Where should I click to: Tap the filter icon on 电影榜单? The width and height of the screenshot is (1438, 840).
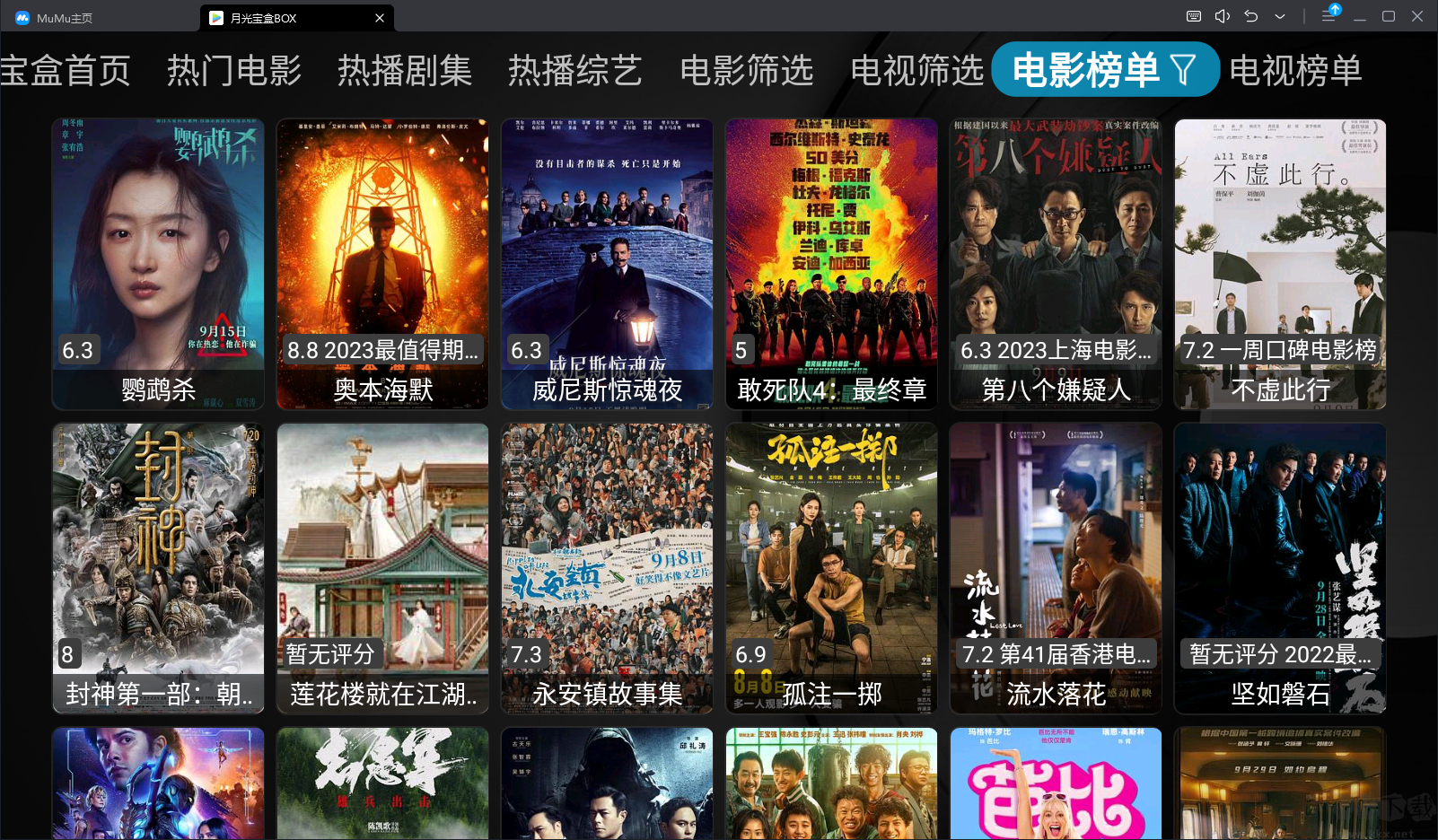click(1184, 70)
